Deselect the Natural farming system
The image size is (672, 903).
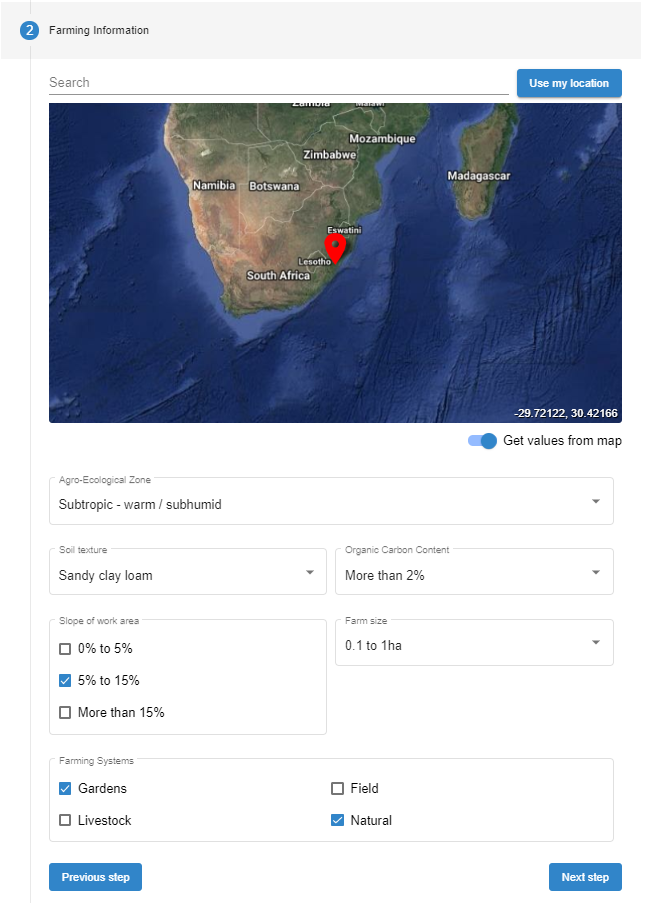pos(338,821)
